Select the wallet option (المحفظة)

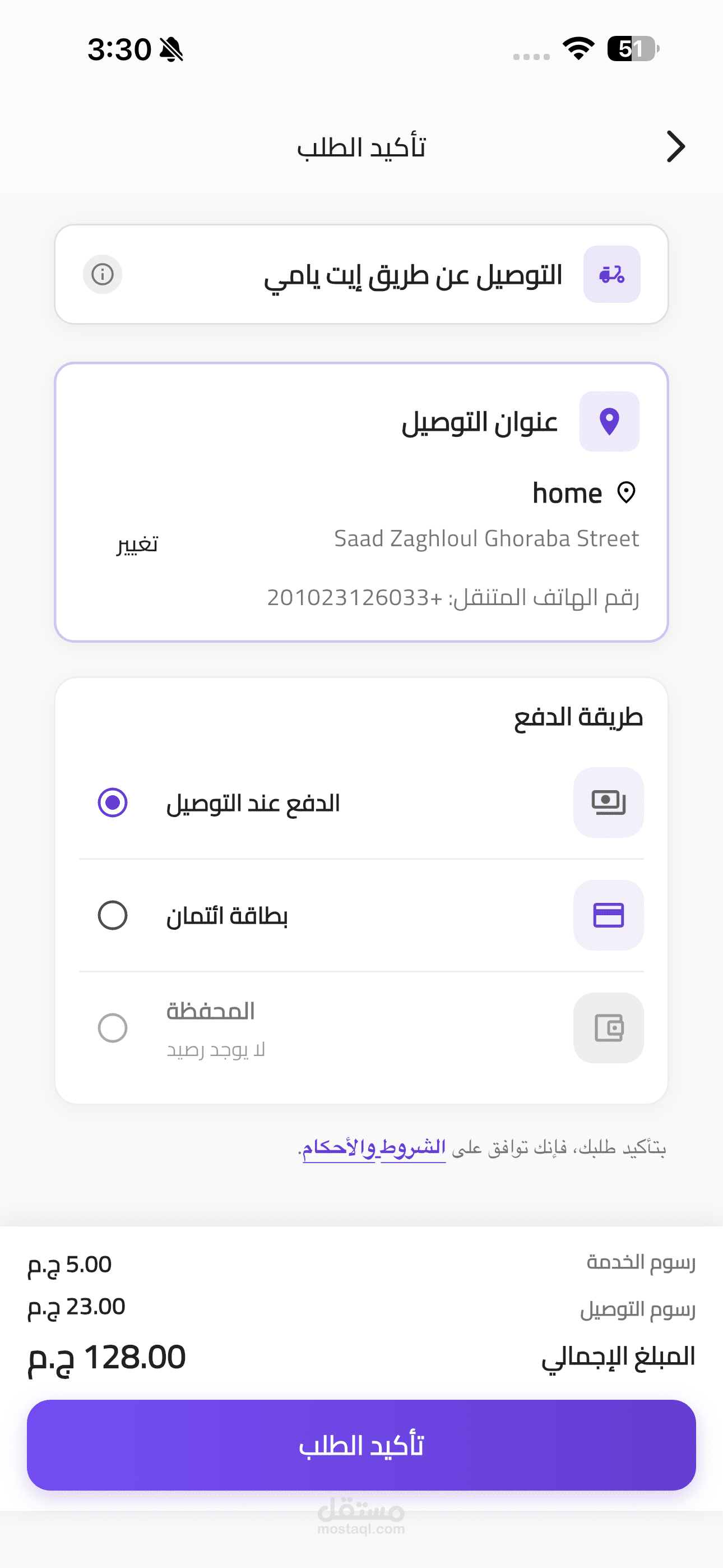(361, 1028)
